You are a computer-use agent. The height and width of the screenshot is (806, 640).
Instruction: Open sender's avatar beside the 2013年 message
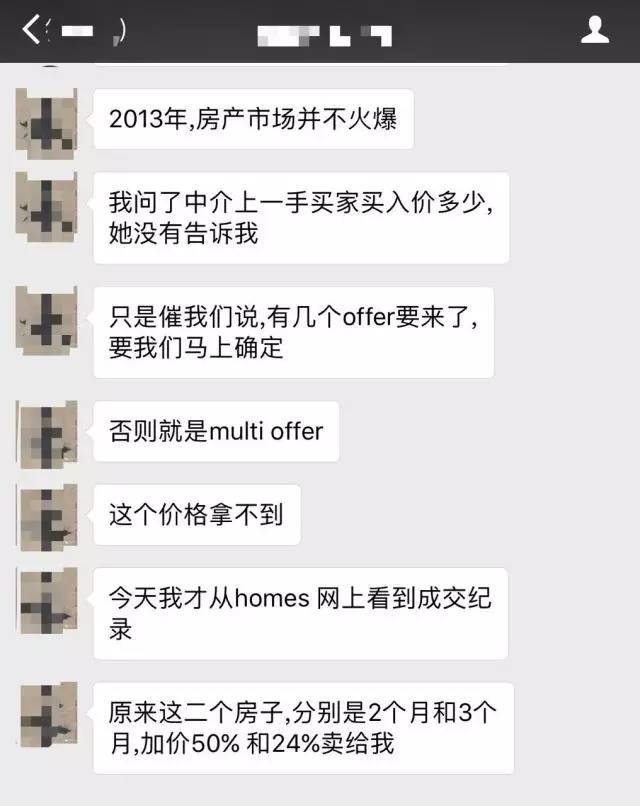pos(47,119)
